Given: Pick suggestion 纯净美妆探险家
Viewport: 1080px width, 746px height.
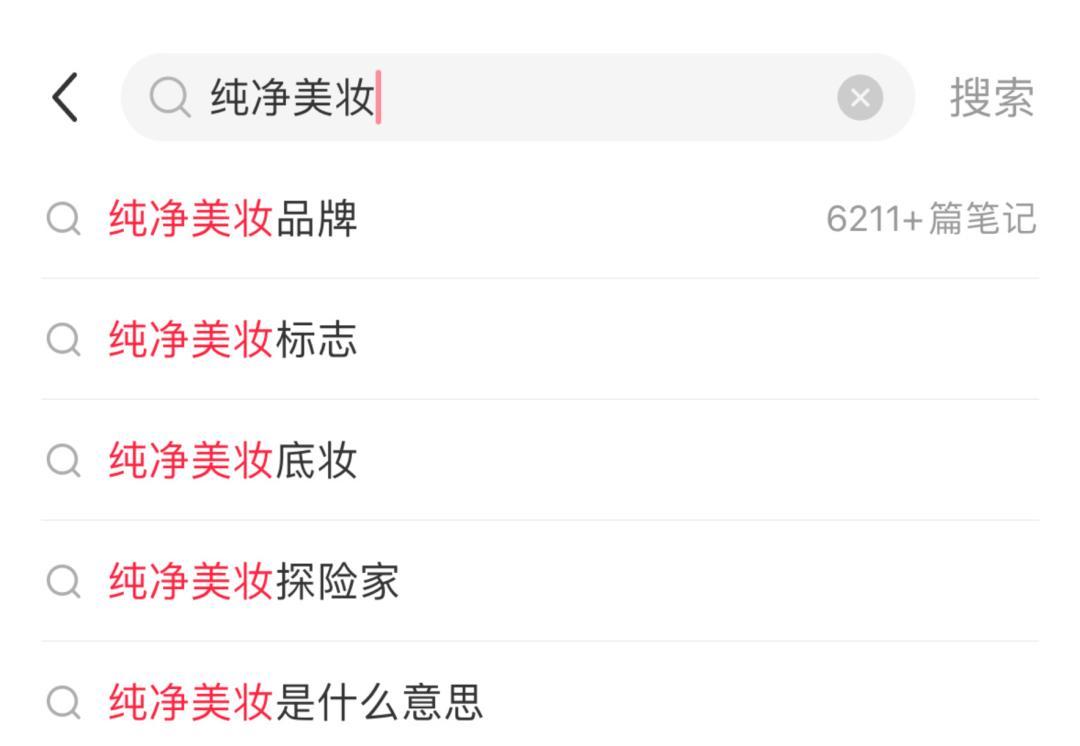Looking at the screenshot, I should (x=540, y=581).
